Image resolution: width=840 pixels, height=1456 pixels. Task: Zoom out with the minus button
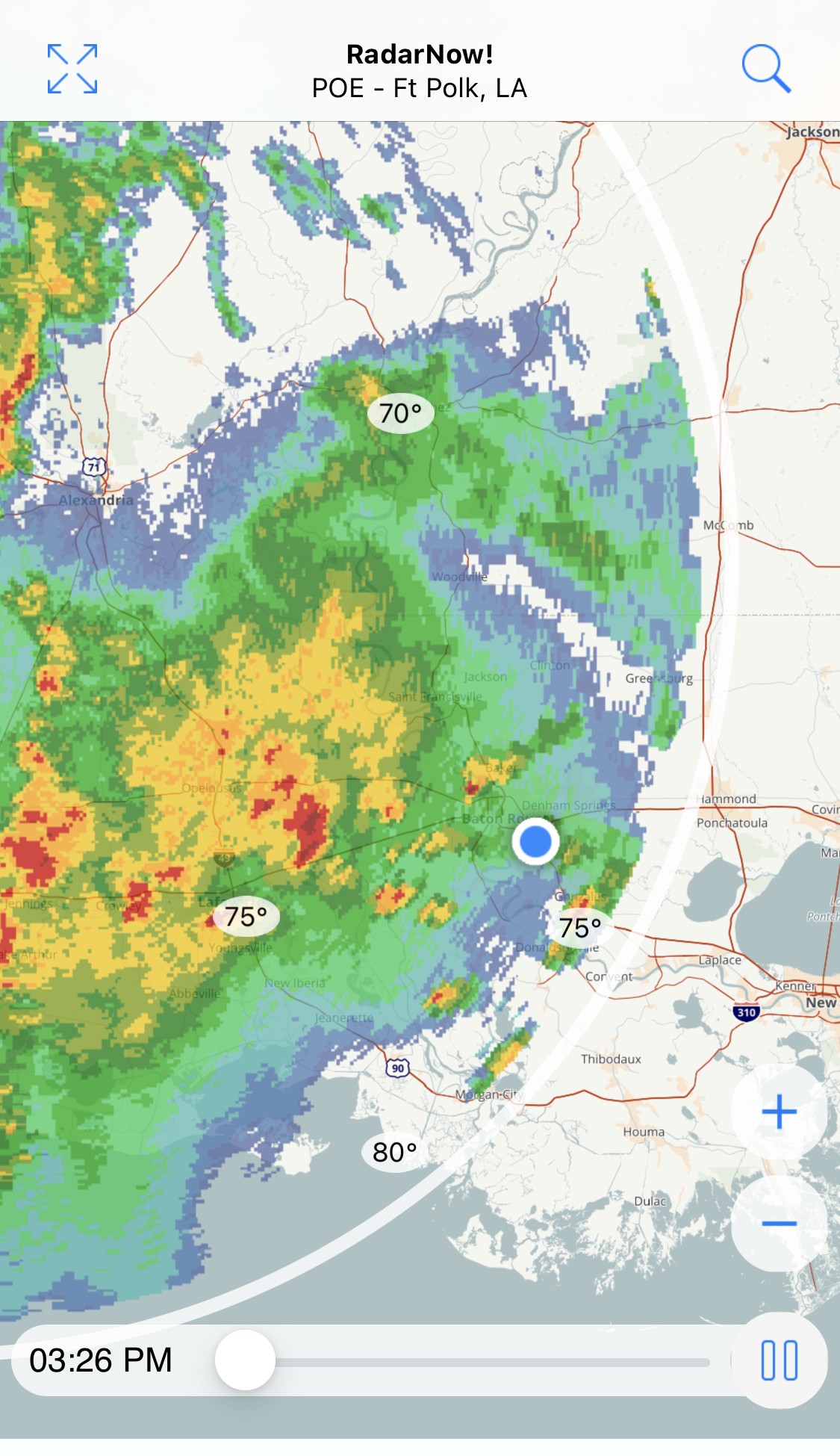(779, 1224)
